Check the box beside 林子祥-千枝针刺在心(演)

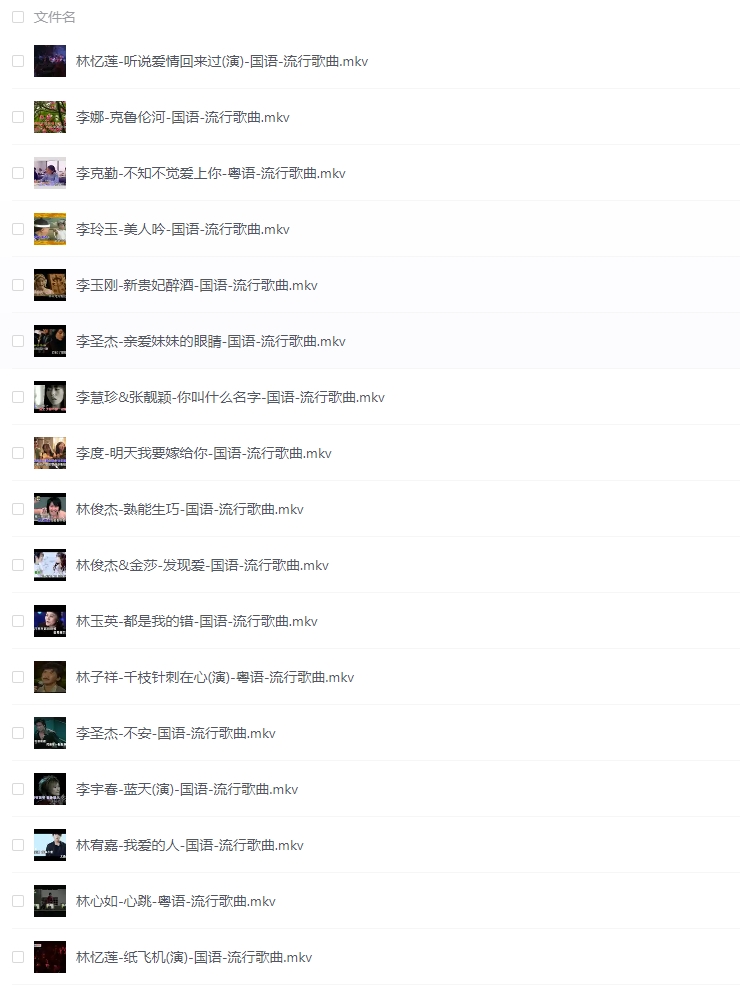[18, 677]
